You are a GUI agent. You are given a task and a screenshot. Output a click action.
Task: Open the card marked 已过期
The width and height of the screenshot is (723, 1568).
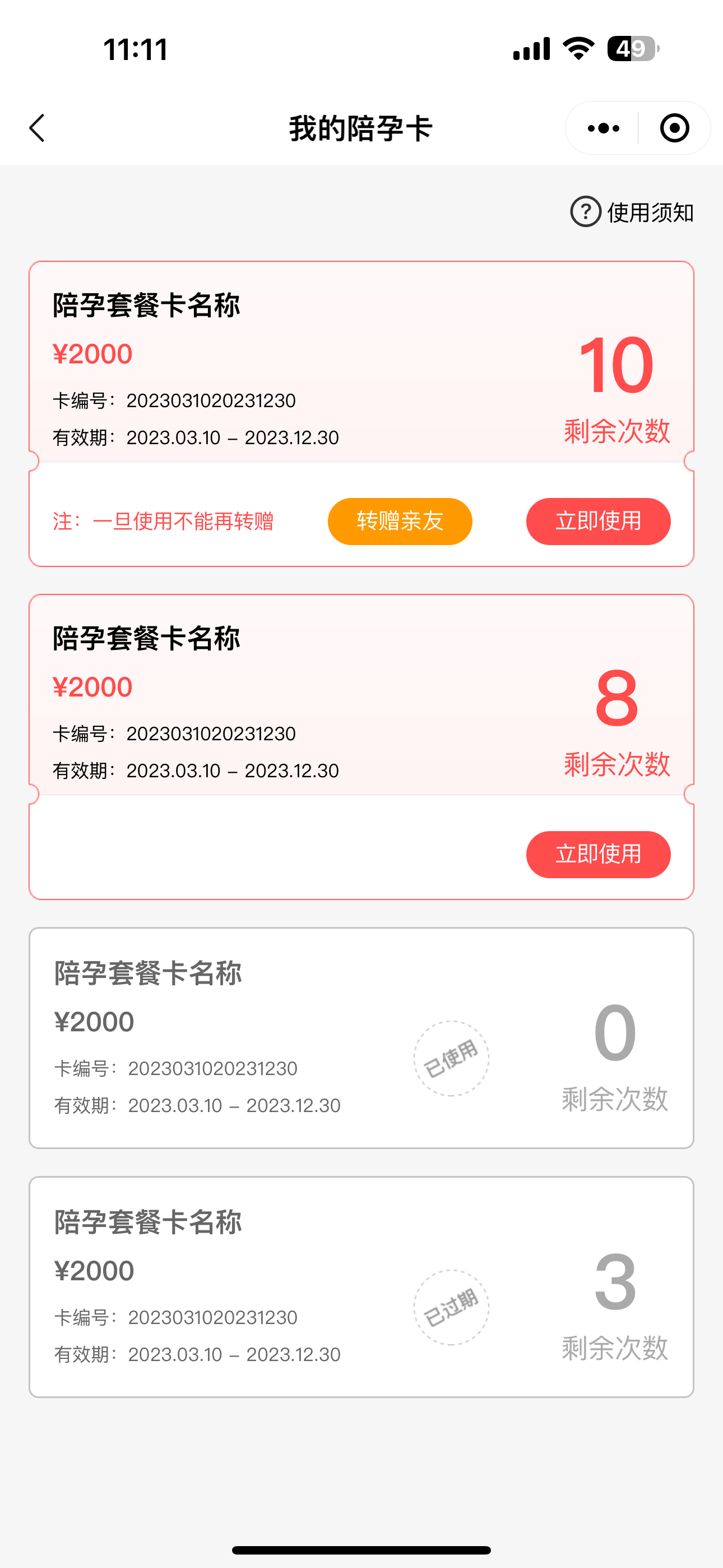(361, 1287)
